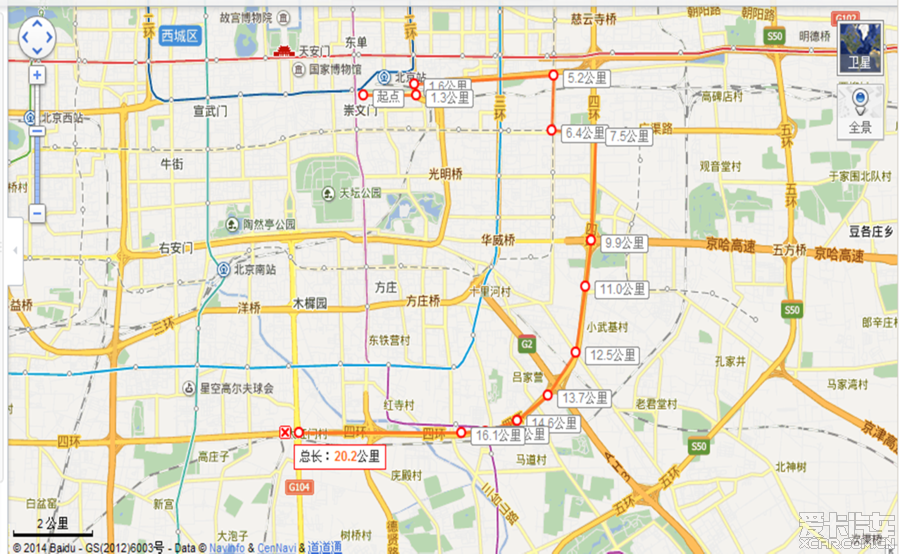The image size is (900, 554).
Task: Close the 20.2公里 distance measurement
Action: coord(285,432)
